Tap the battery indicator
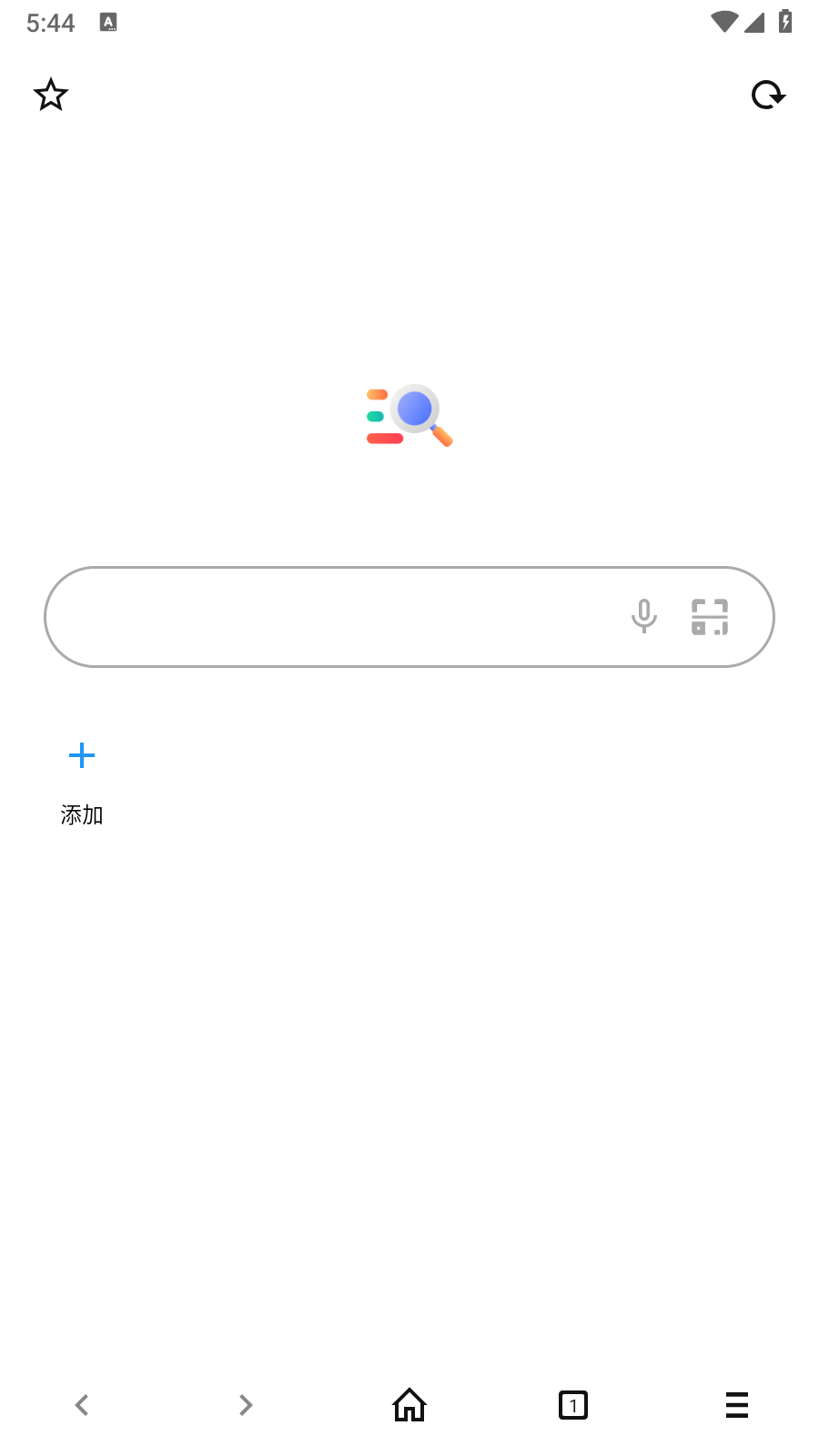This screenshot has width=819, height=1456. tap(784, 23)
